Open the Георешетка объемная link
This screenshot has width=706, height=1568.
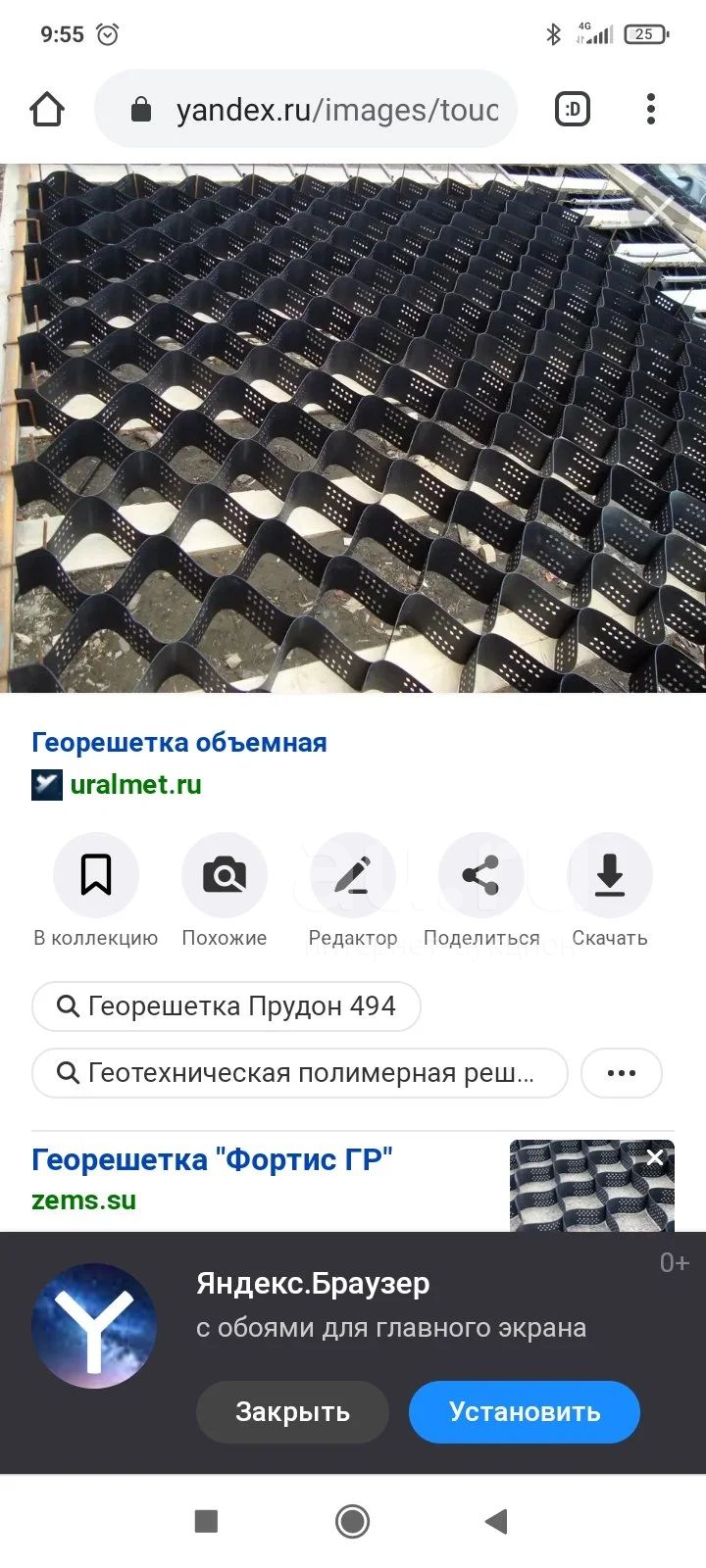179,742
